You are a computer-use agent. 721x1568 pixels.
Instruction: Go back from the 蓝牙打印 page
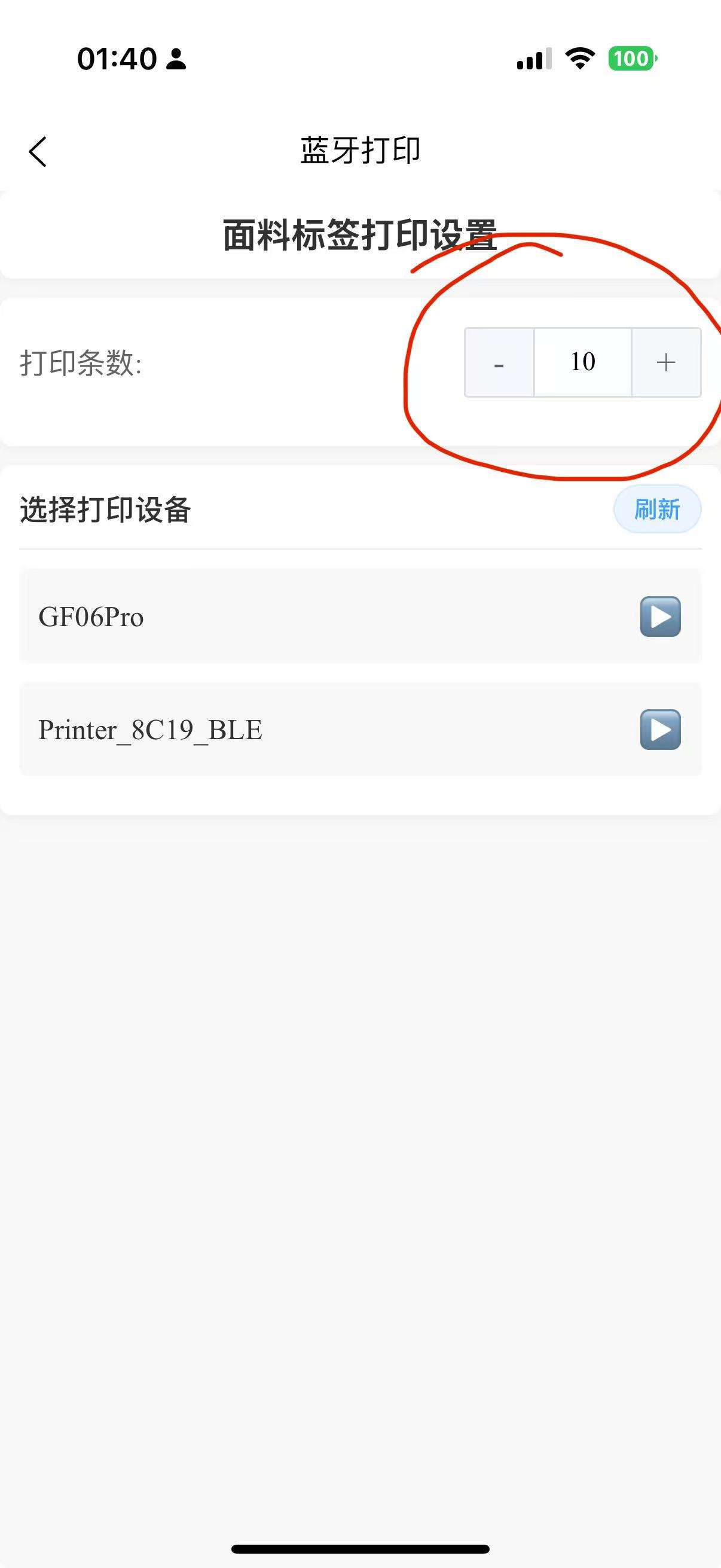pyautogui.click(x=38, y=151)
